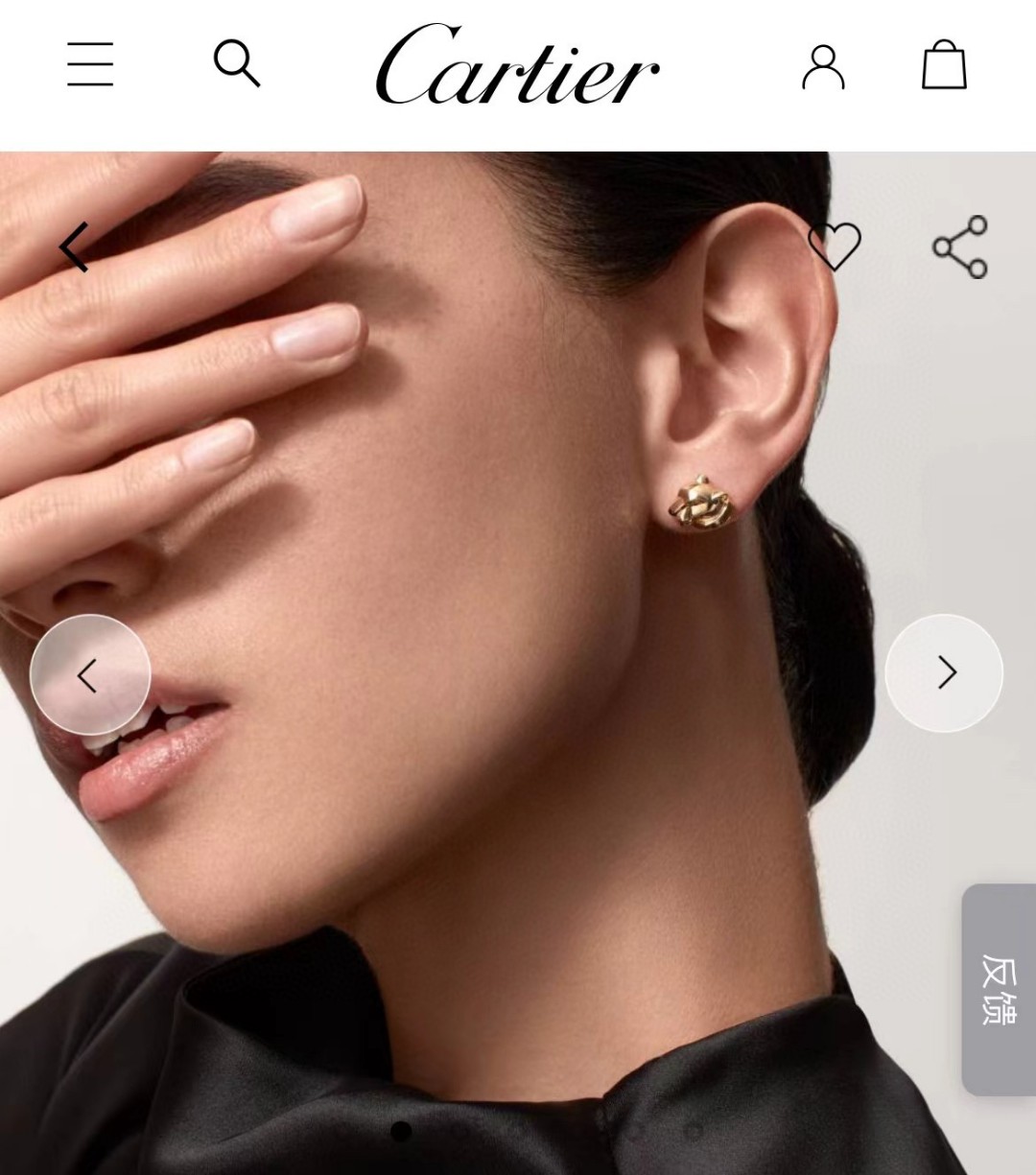Open the shopping bag
Image resolution: width=1036 pixels, height=1175 pixels.
point(944,65)
